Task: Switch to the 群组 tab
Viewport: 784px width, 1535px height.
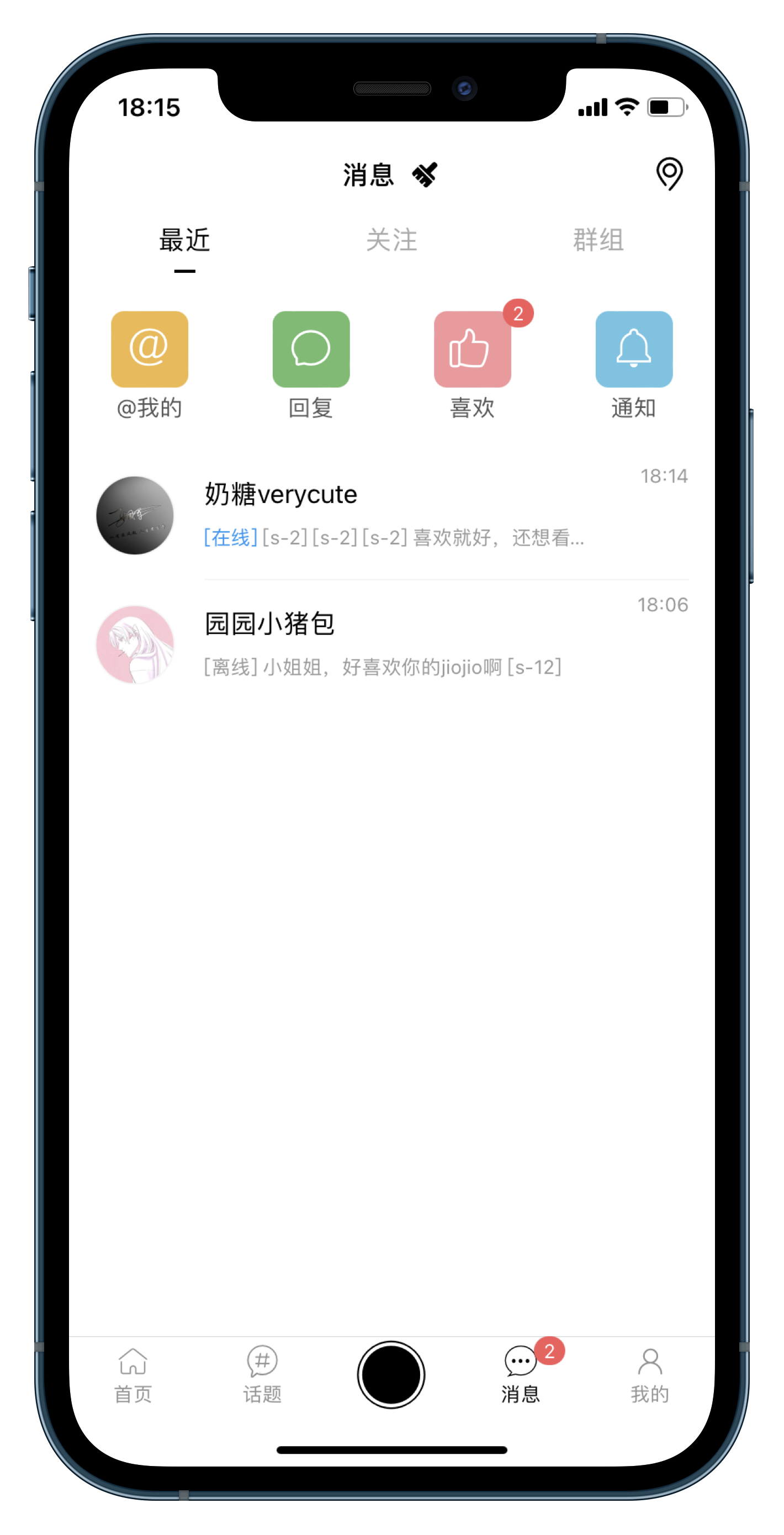Action: [x=598, y=240]
